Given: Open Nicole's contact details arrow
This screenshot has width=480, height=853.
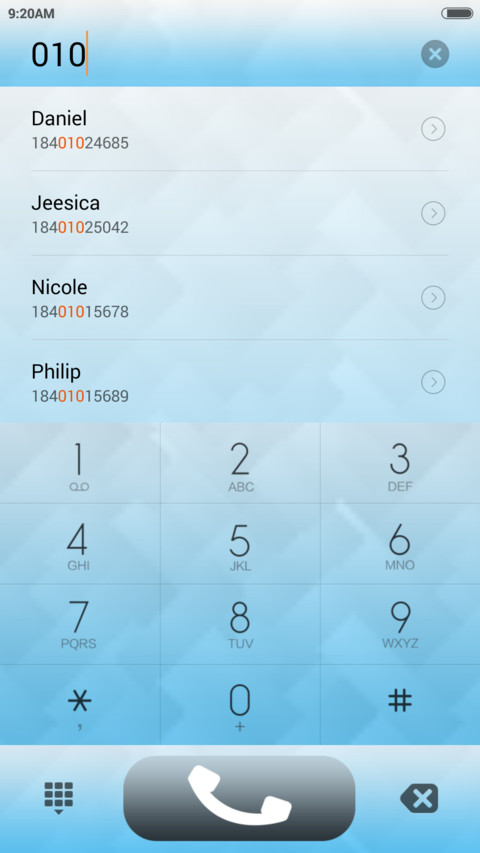Looking at the screenshot, I should (x=433, y=298).
